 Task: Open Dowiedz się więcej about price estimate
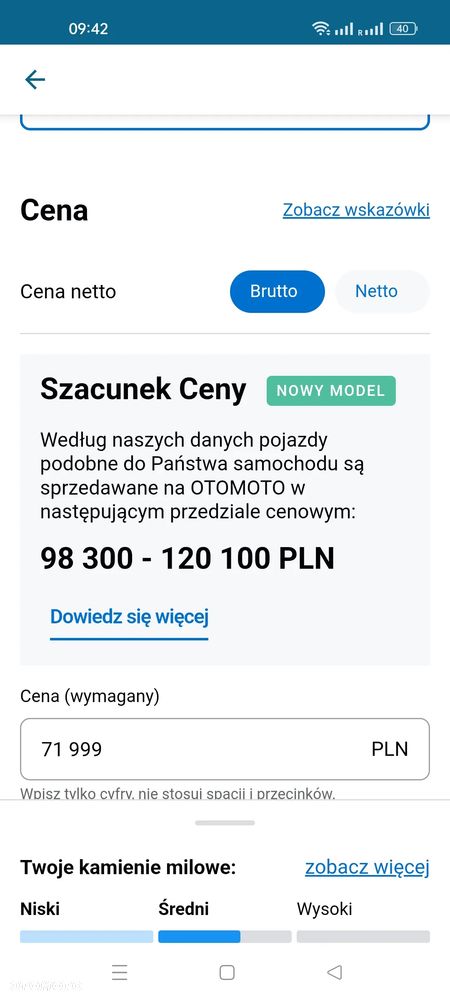pos(129,617)
